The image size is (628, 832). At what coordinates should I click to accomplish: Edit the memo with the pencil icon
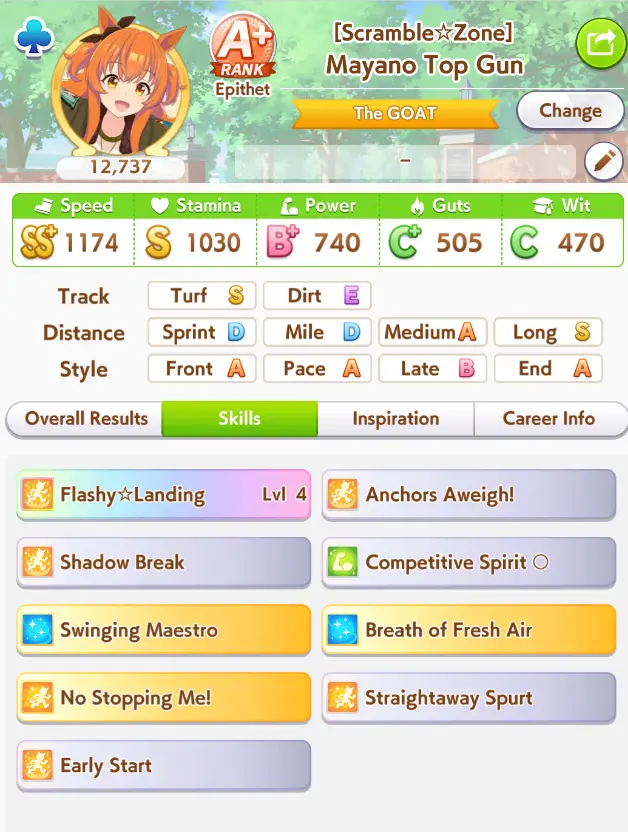[x=603, y=161]
